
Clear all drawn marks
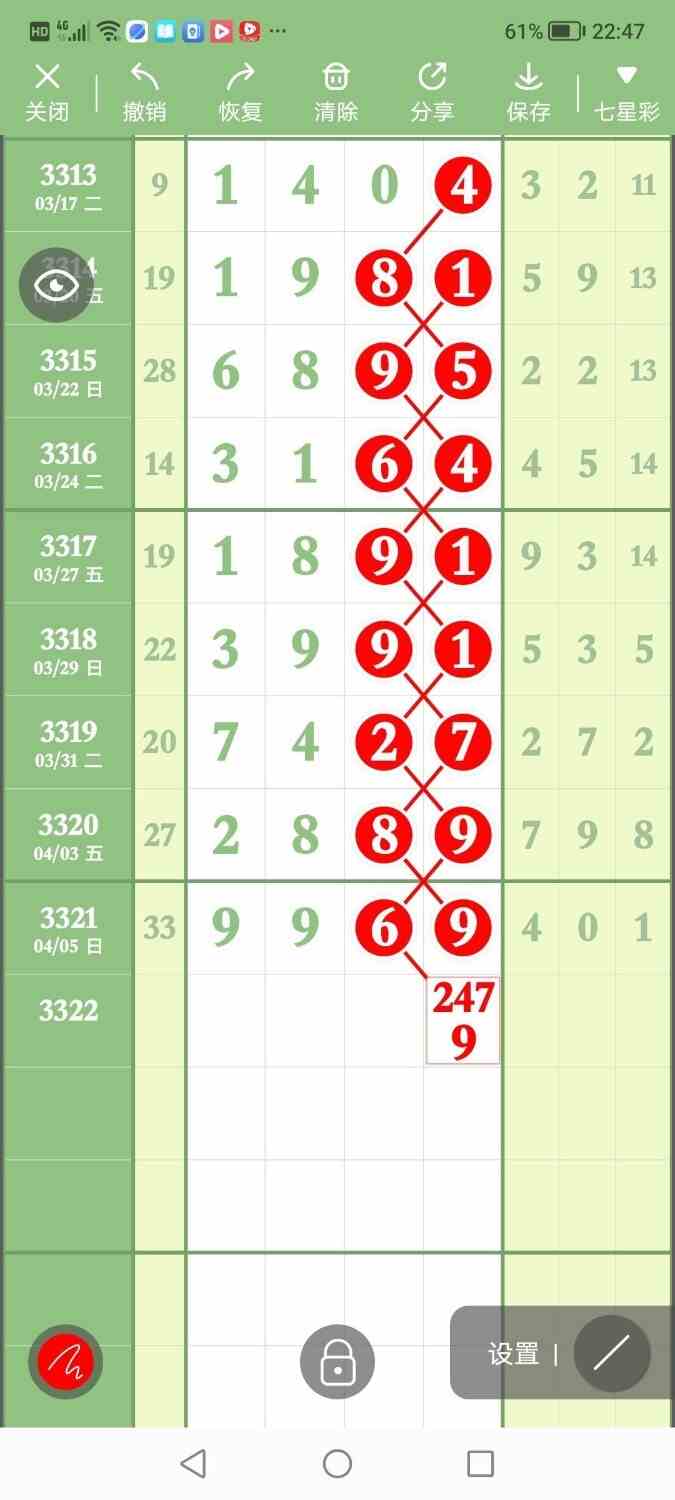tap(336, 92)
